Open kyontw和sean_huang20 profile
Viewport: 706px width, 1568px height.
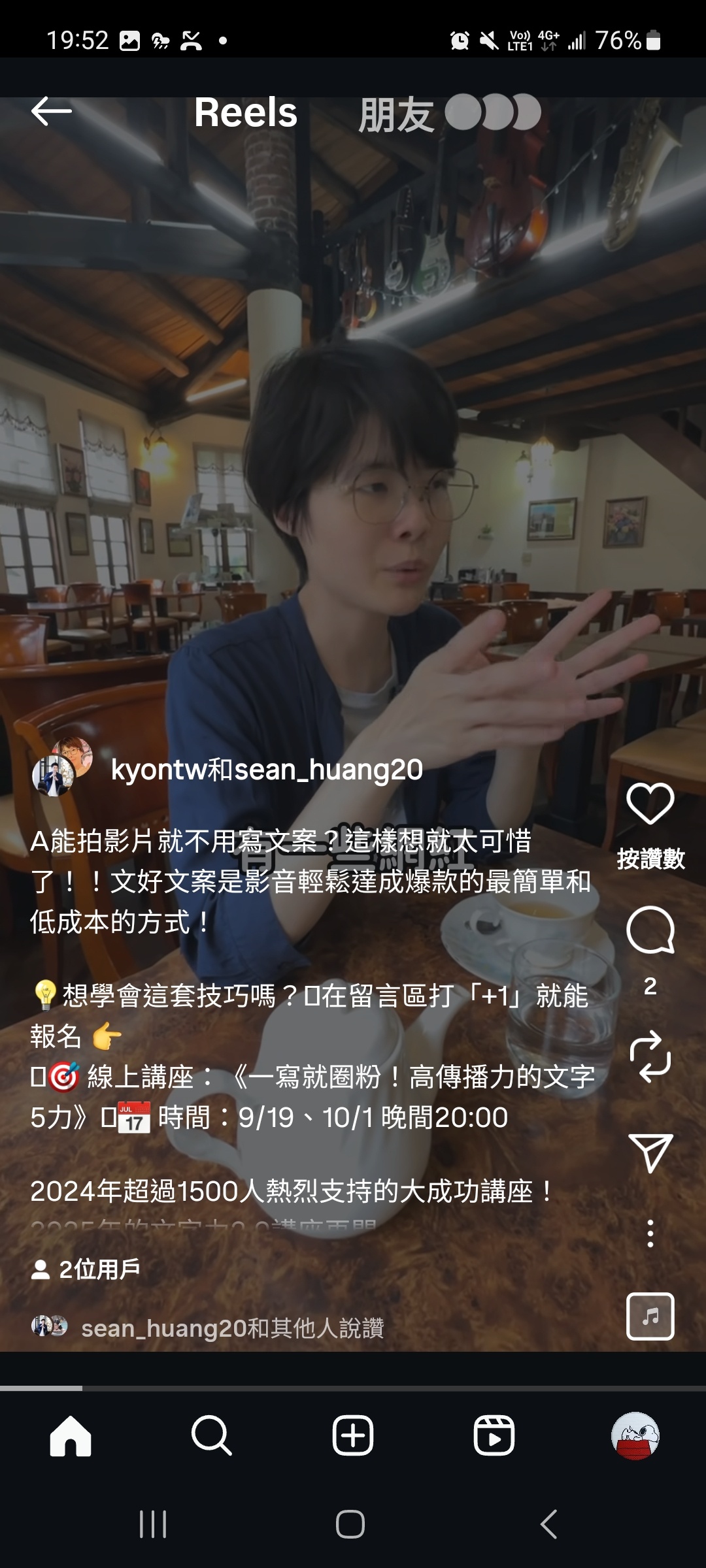tap(267, 770)
